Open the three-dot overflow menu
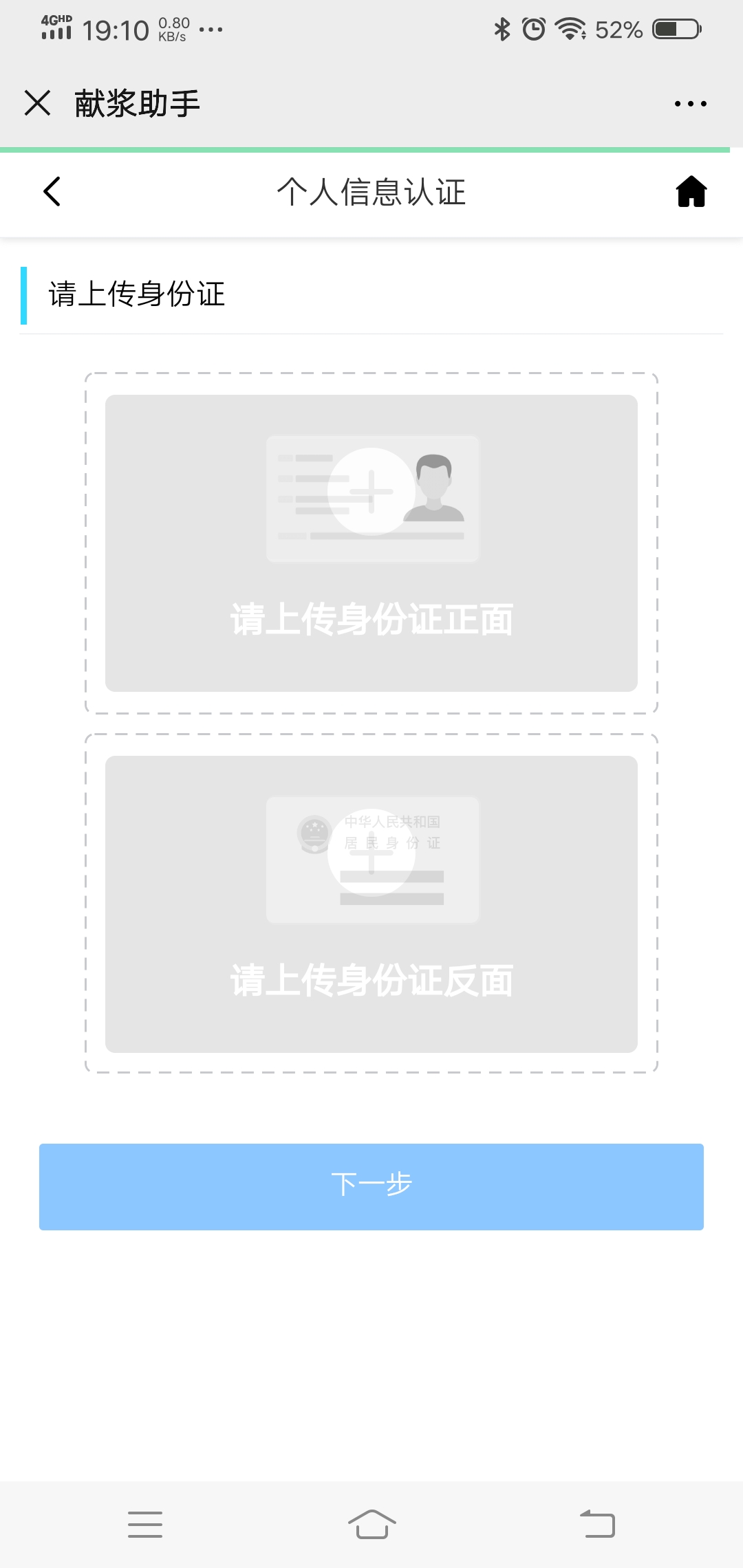743x1568 pixels. (x=690, y=104)
